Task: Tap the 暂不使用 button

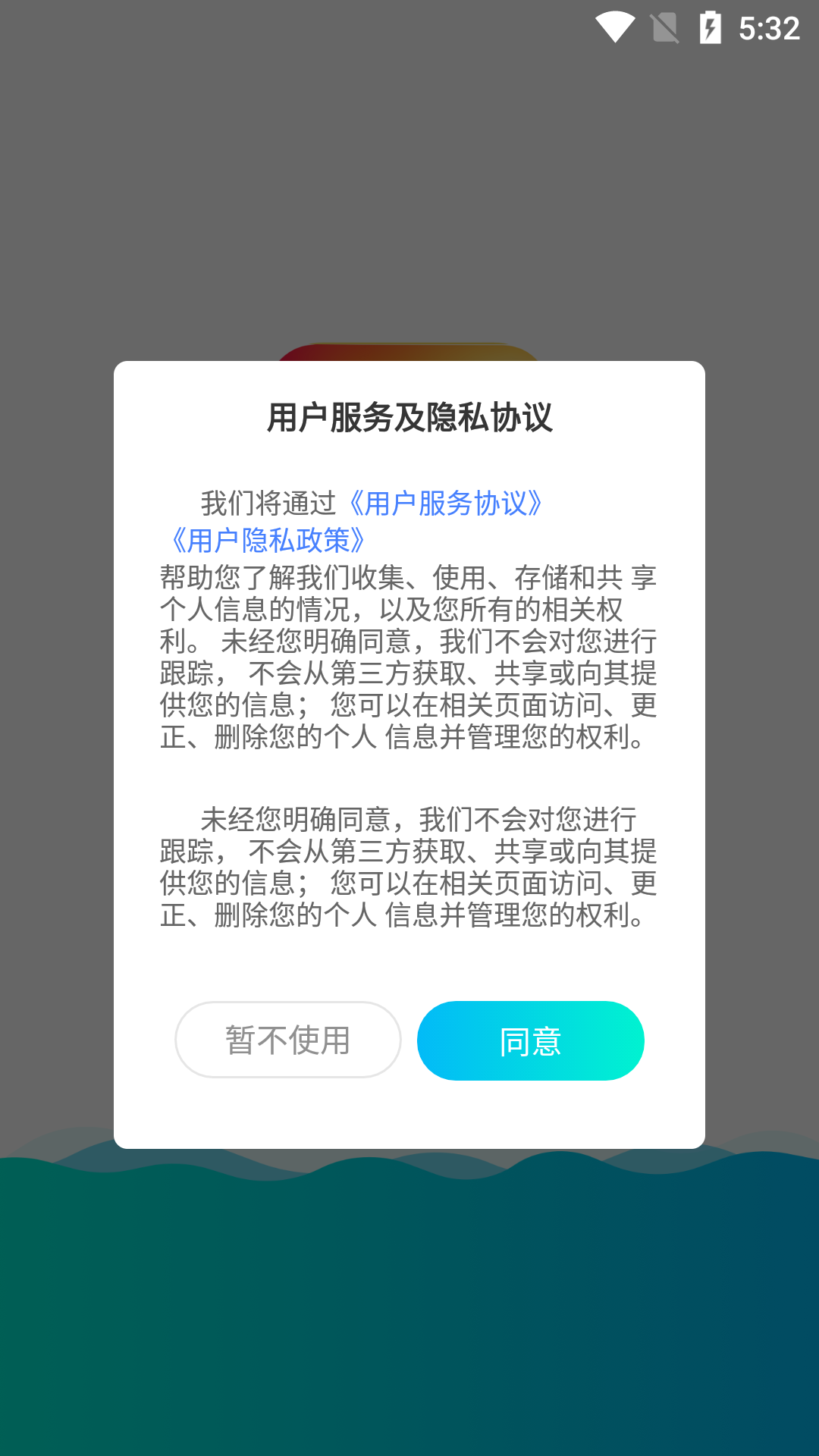Action: point(288,1040)
